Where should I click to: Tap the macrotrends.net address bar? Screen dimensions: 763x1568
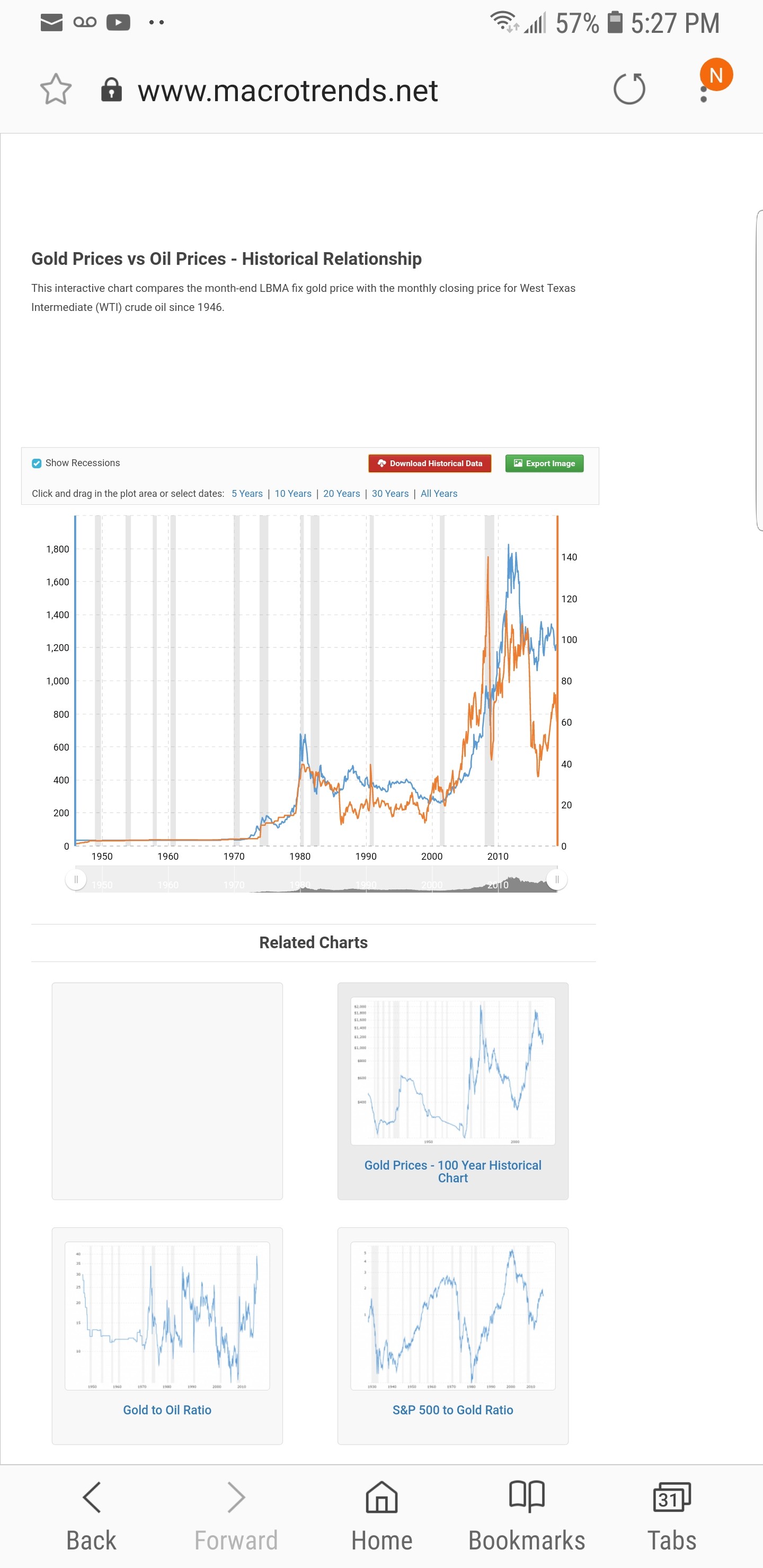coord(287,91)
